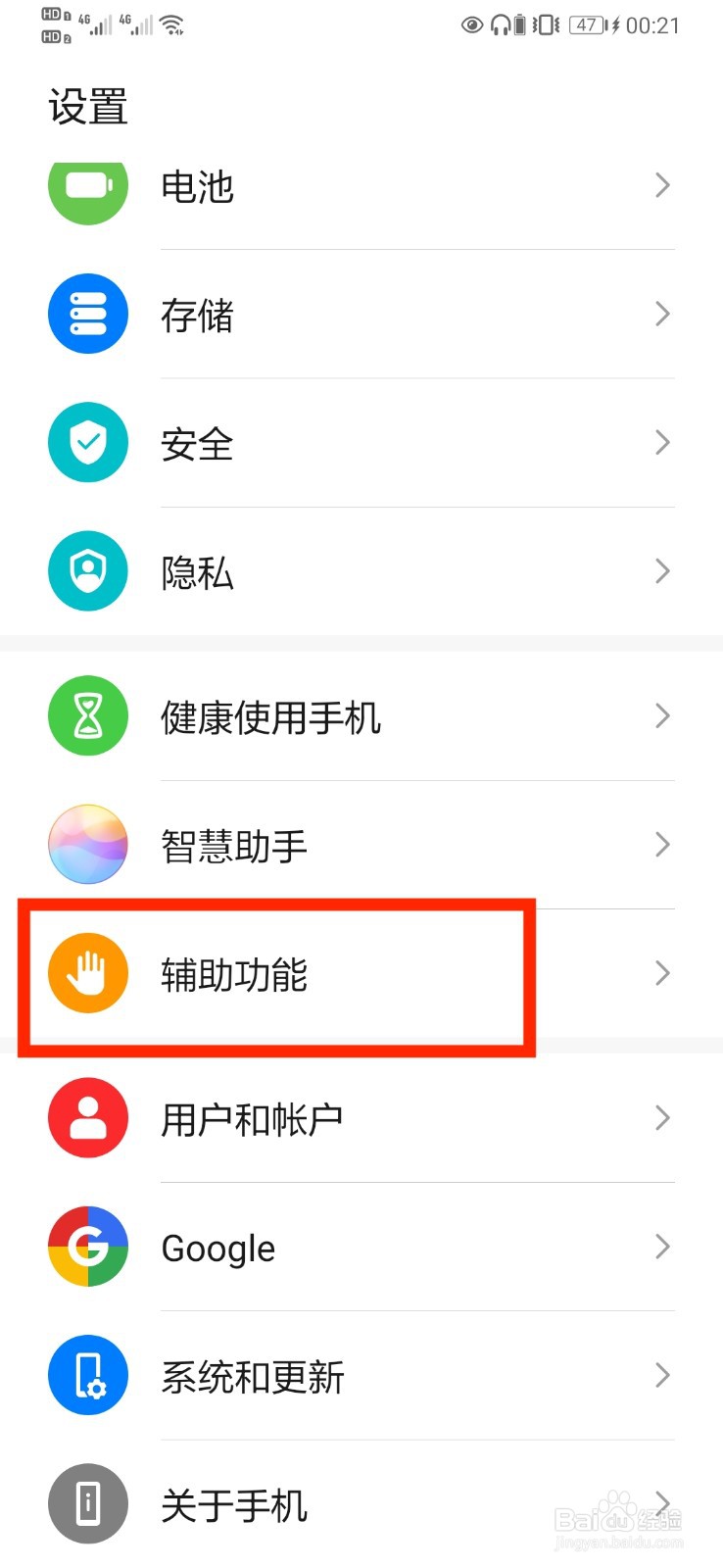This screenshot has height=1568, width=723.
Task: Tap the teal privacy shield icon
Action: tap(88, 570)
